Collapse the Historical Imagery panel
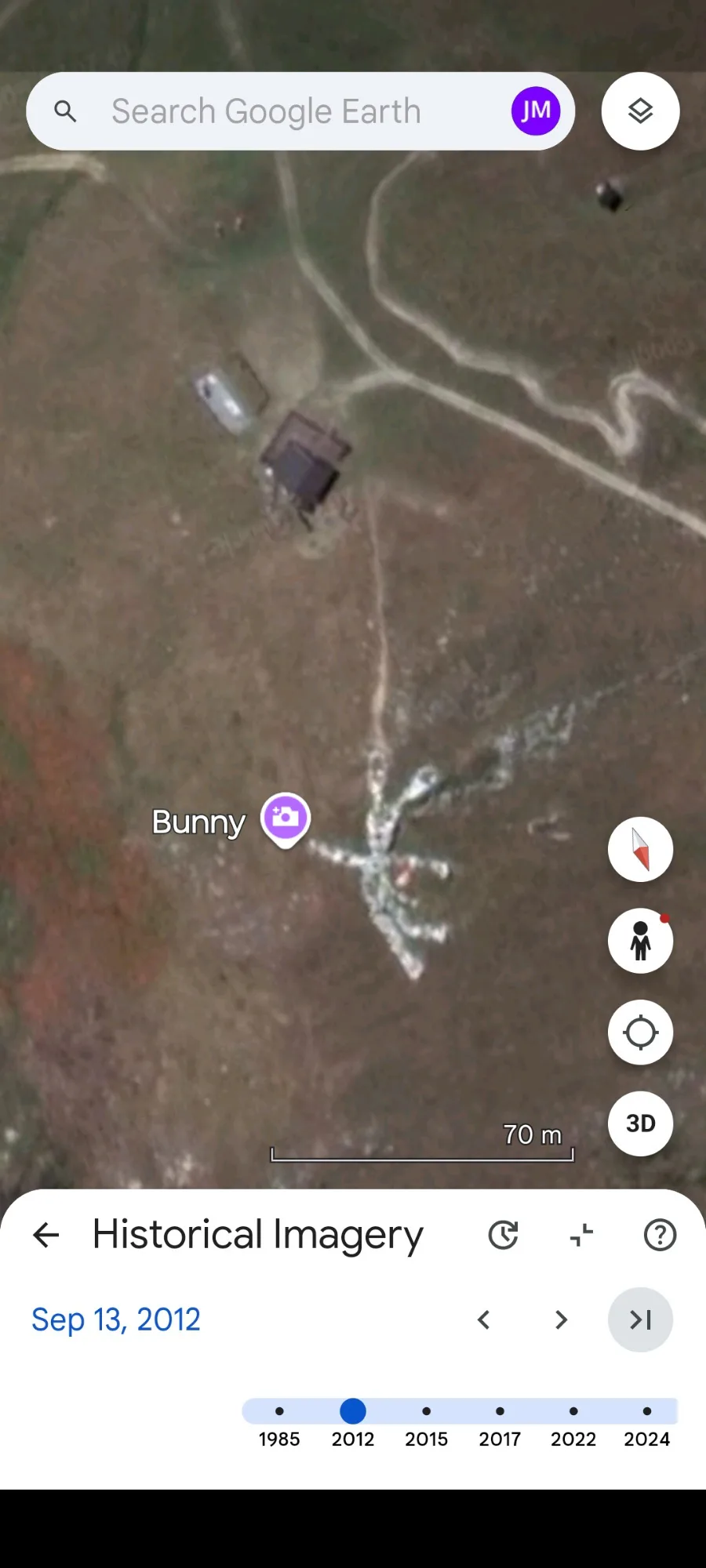This screenshot has width=706, height=1568. (581, 1235)
